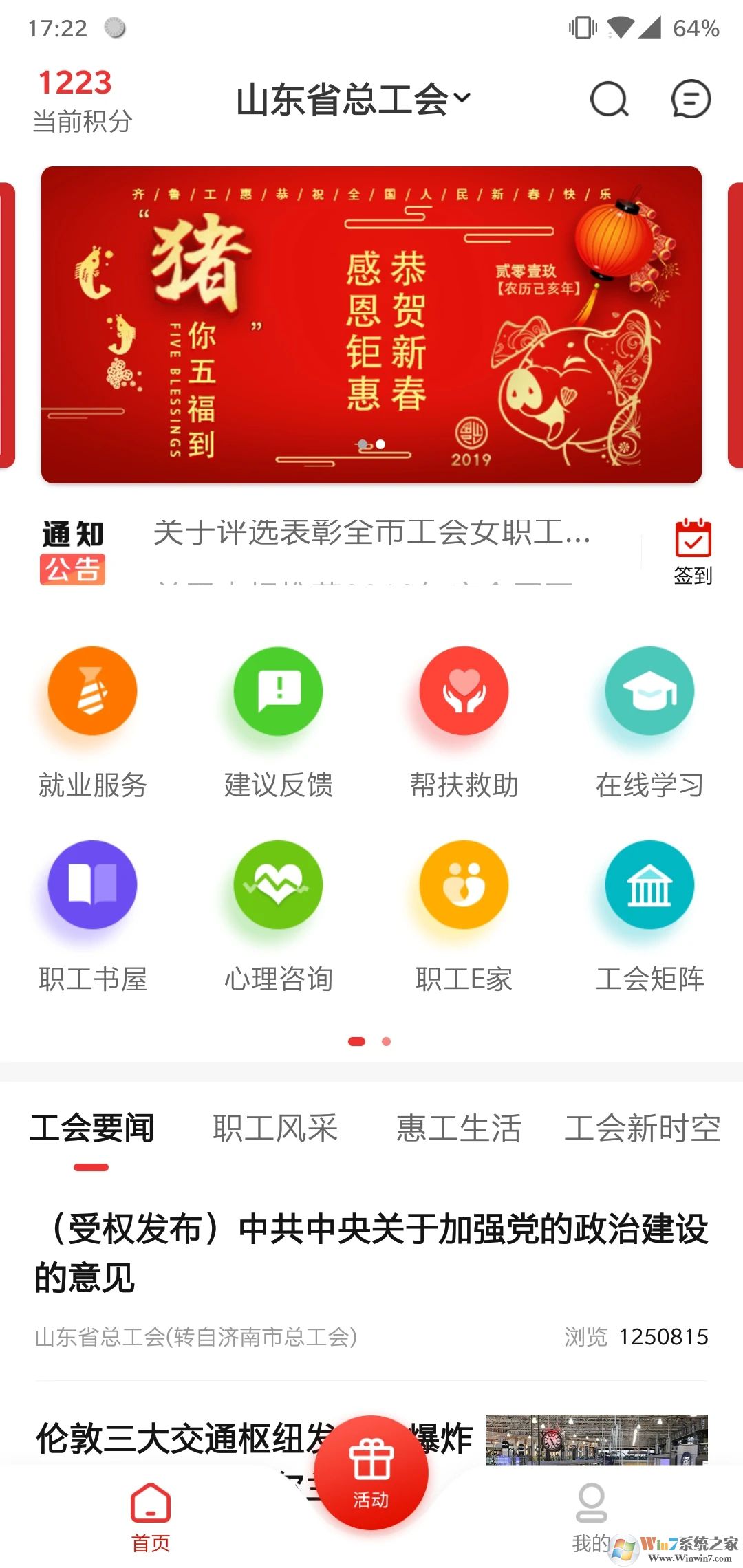Go to second page of feature grid
Viewport: 743px width, 1568px height.
coord(385,1042)
